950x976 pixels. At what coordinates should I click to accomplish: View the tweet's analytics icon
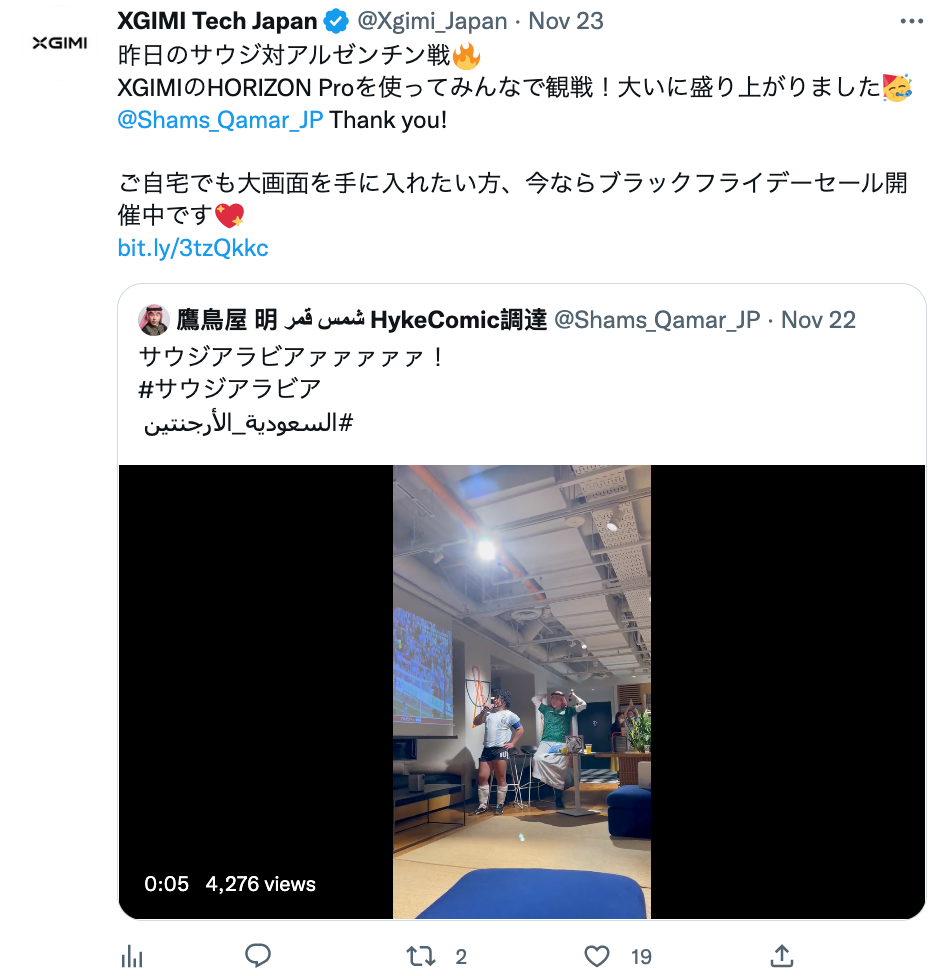pos(132,956)
